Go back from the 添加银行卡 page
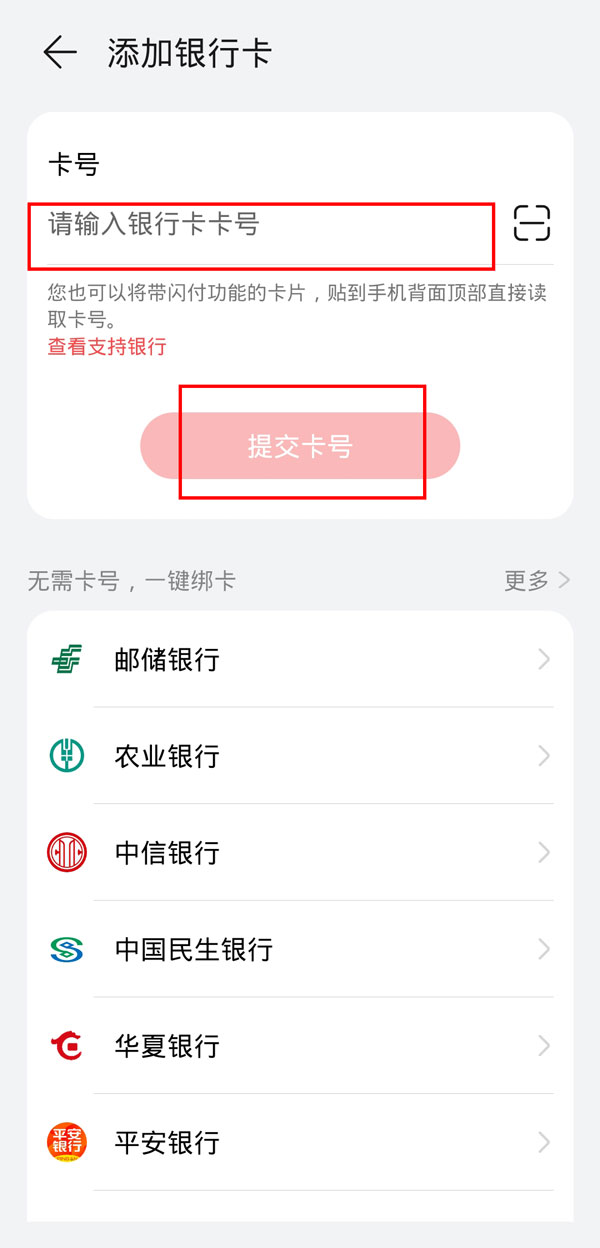This screenshot has height=1248, width=600. 60,53
